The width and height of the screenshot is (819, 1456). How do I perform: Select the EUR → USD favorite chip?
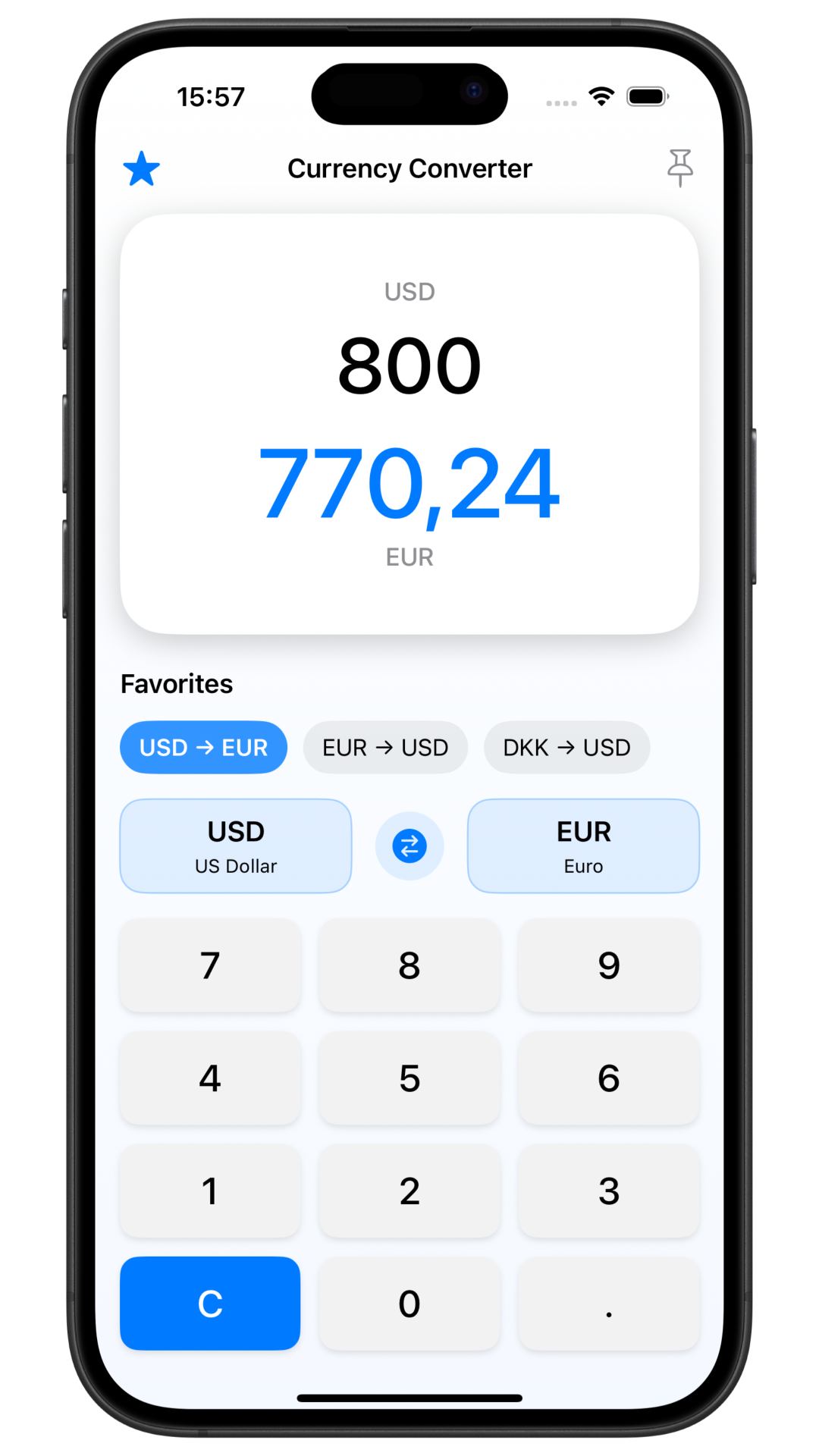point(385,748)
